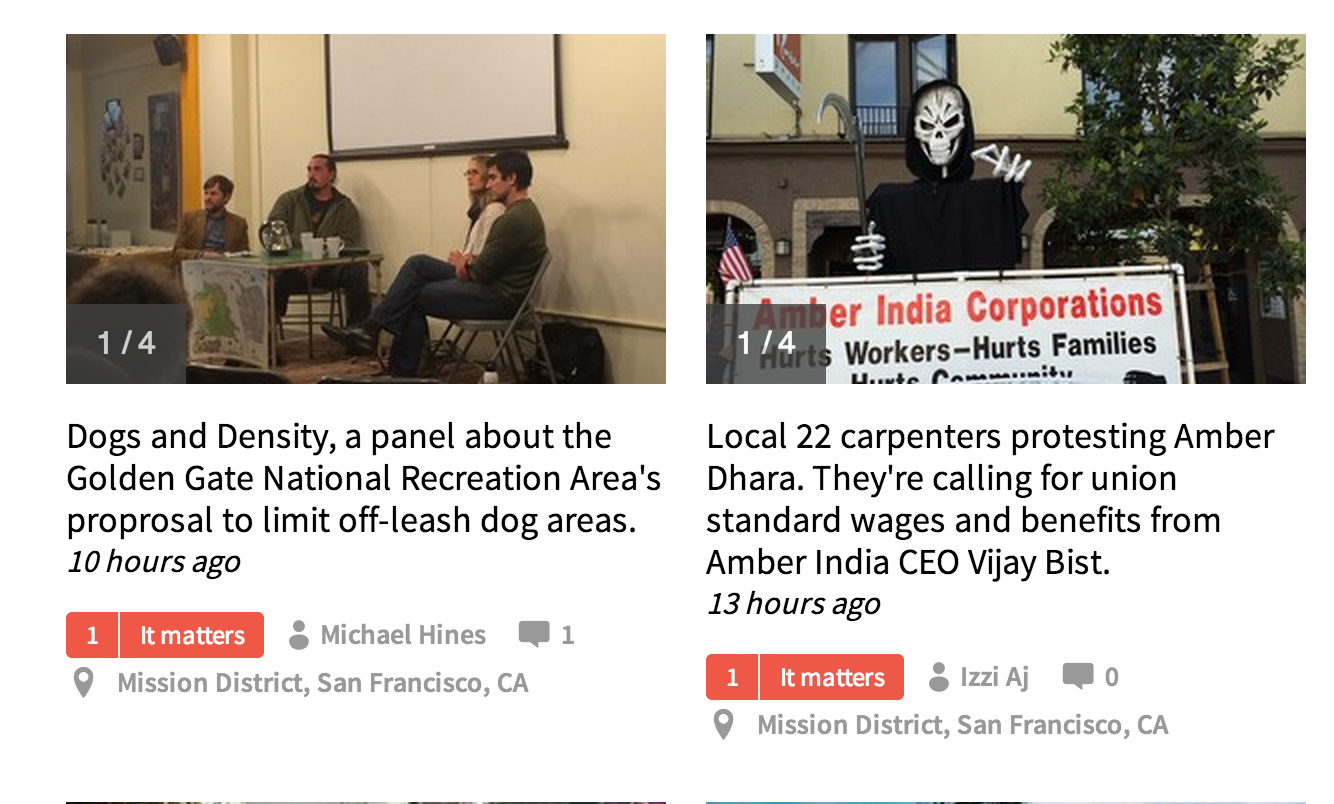Open comments on Izzi Aj's post
1334x804 pixels.
1090,677
